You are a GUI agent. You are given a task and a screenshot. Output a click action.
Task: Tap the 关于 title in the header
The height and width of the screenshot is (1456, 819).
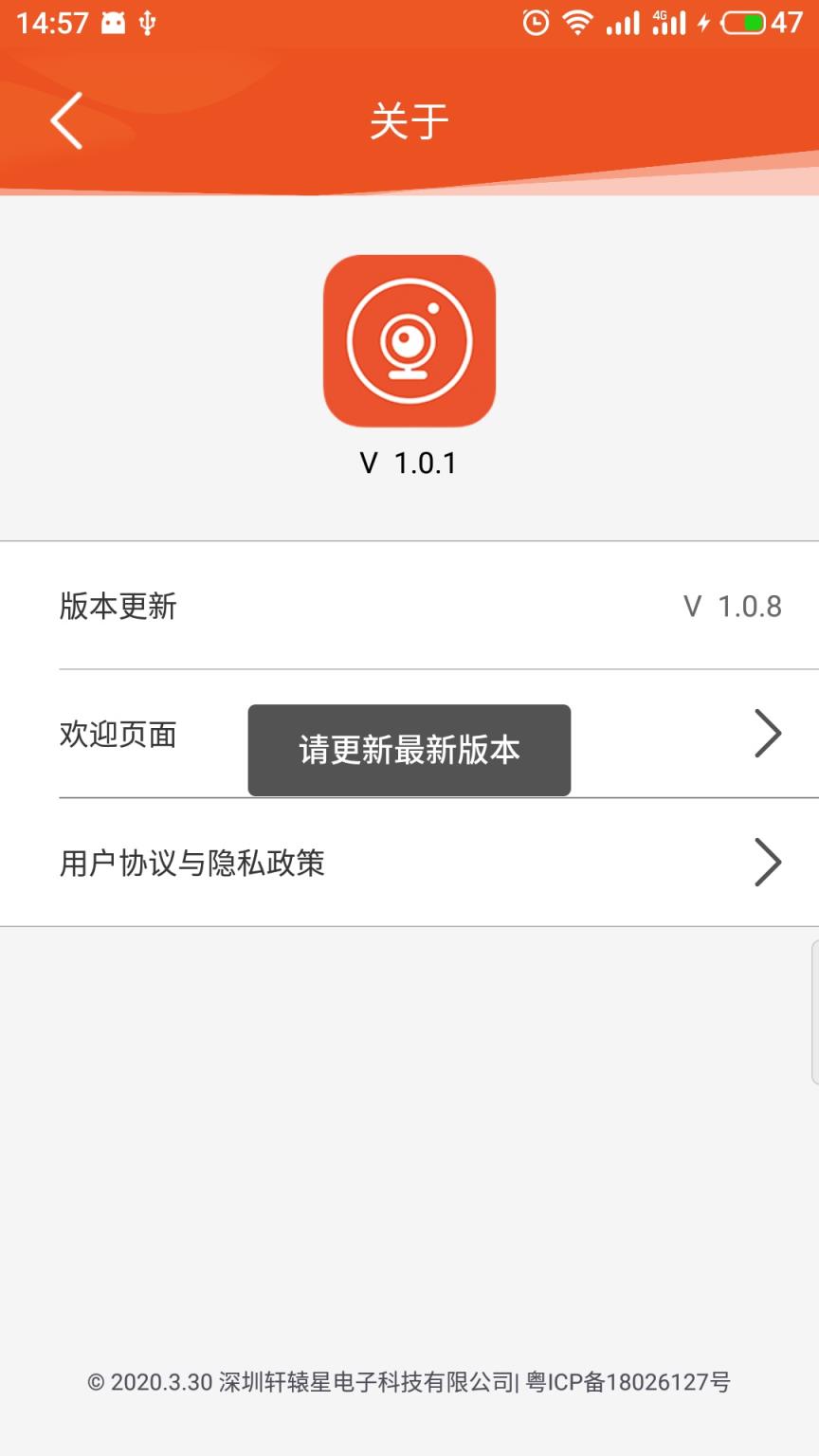409,121
